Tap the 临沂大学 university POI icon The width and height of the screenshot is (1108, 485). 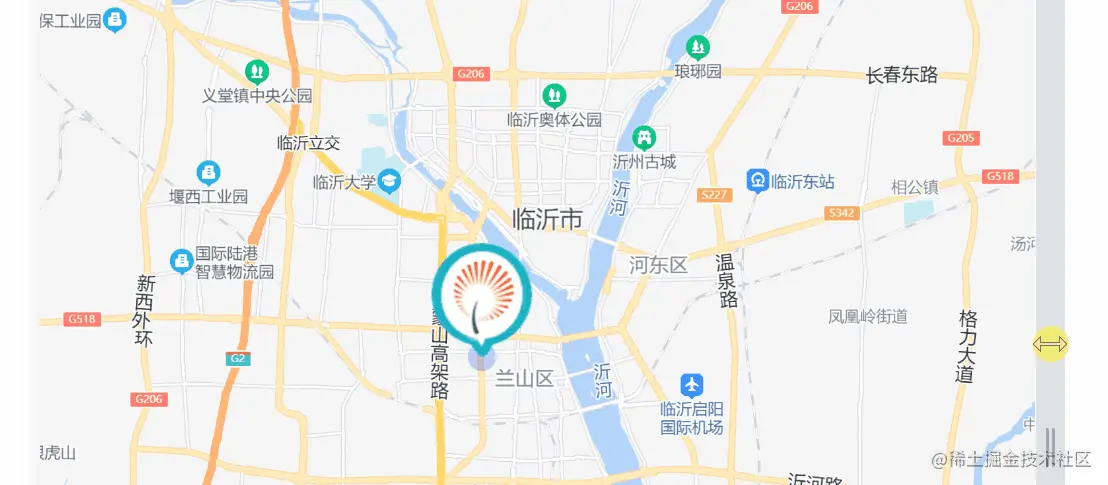(389, 182)
